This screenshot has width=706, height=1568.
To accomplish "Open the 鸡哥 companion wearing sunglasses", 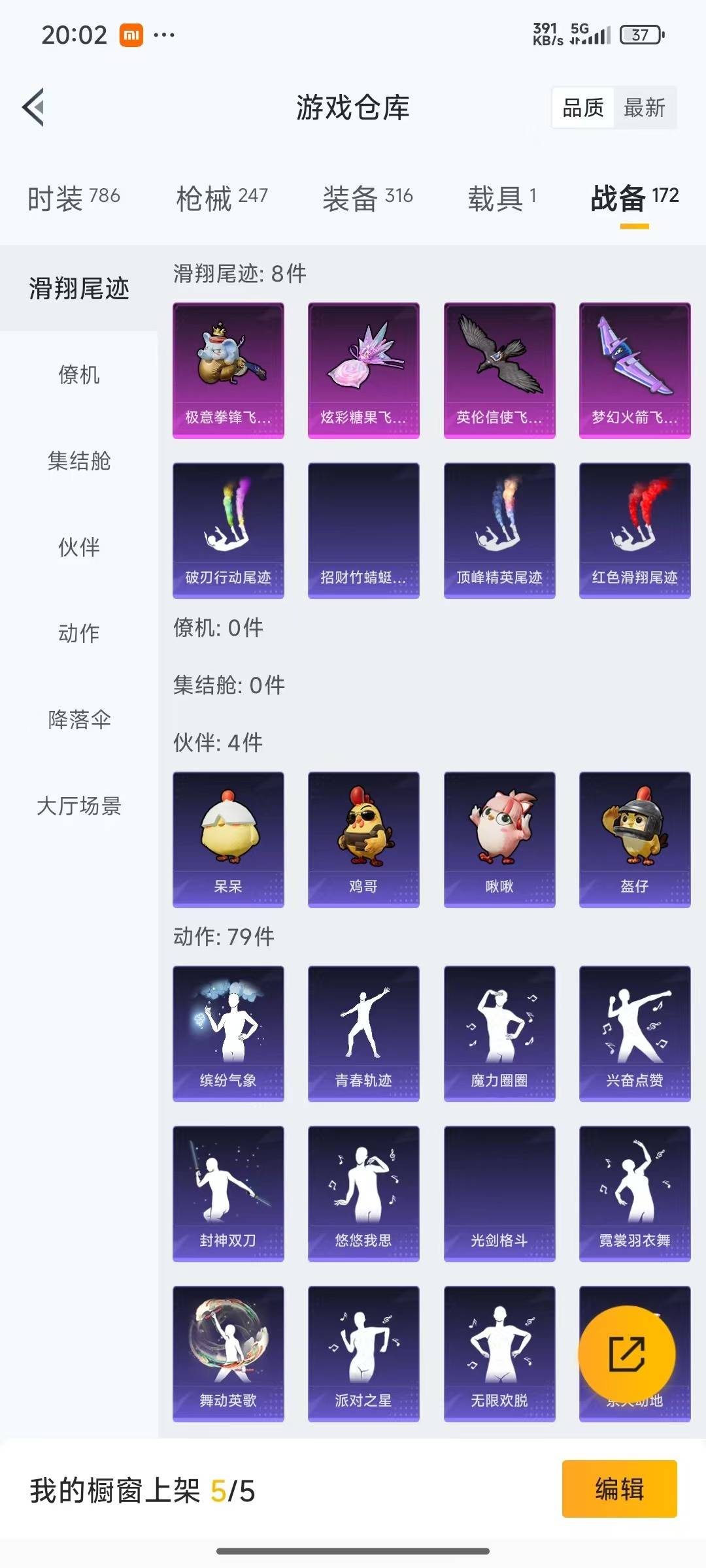I will [363, 840].
